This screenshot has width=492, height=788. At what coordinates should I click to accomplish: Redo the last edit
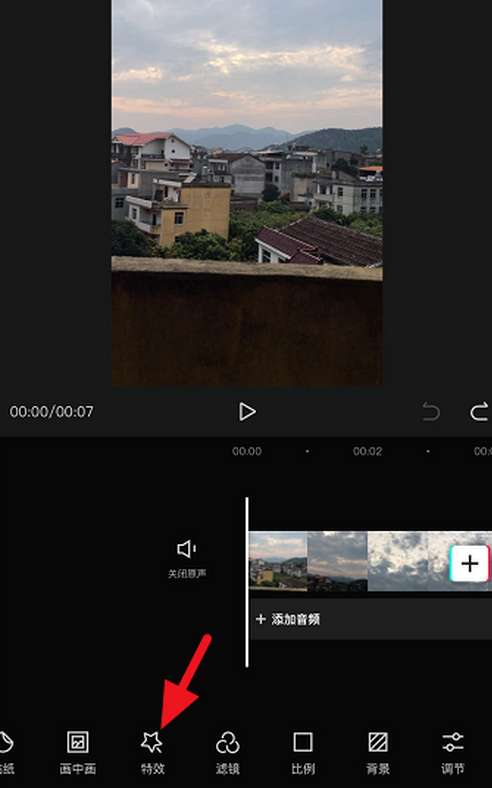[479, 412]
